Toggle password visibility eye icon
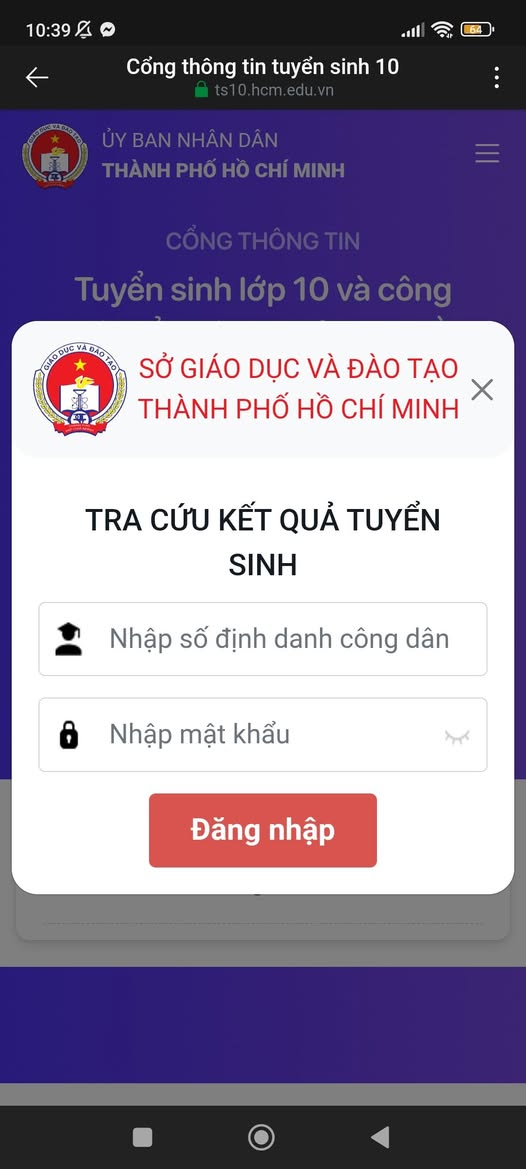This screenshot has height=1169, width=526. point(457,737)
